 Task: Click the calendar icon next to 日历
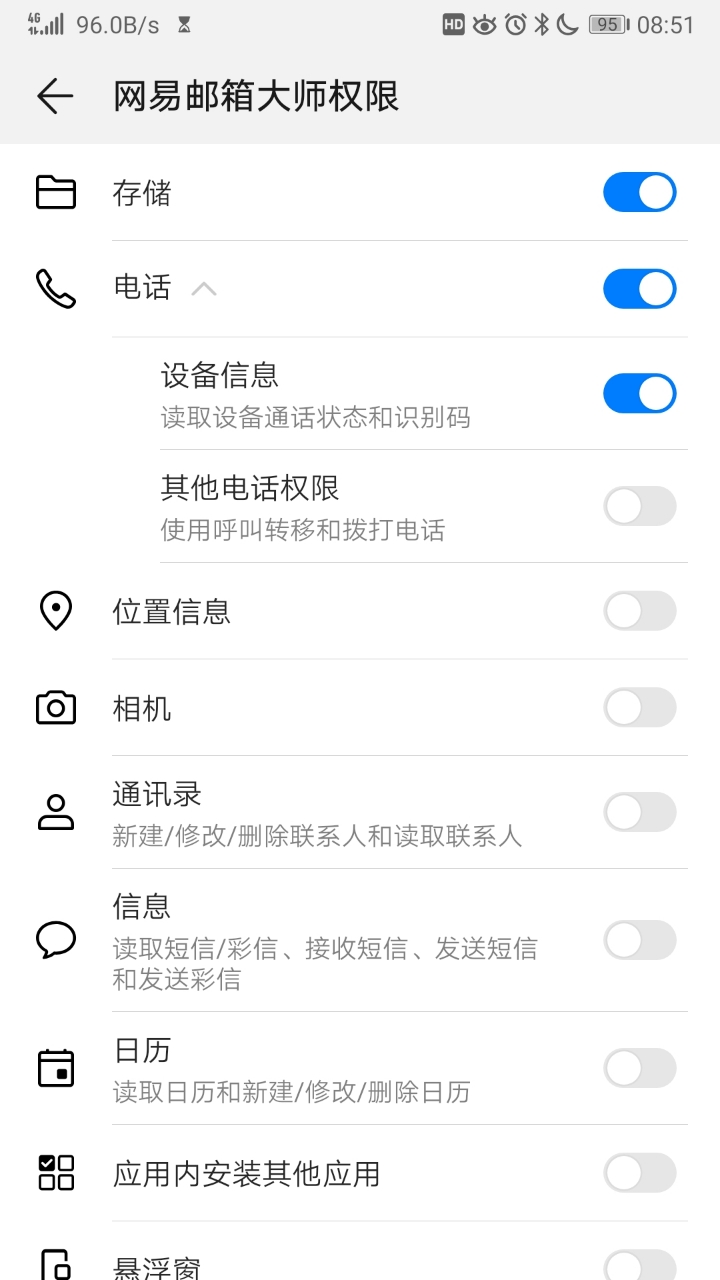coord(55,1067)
